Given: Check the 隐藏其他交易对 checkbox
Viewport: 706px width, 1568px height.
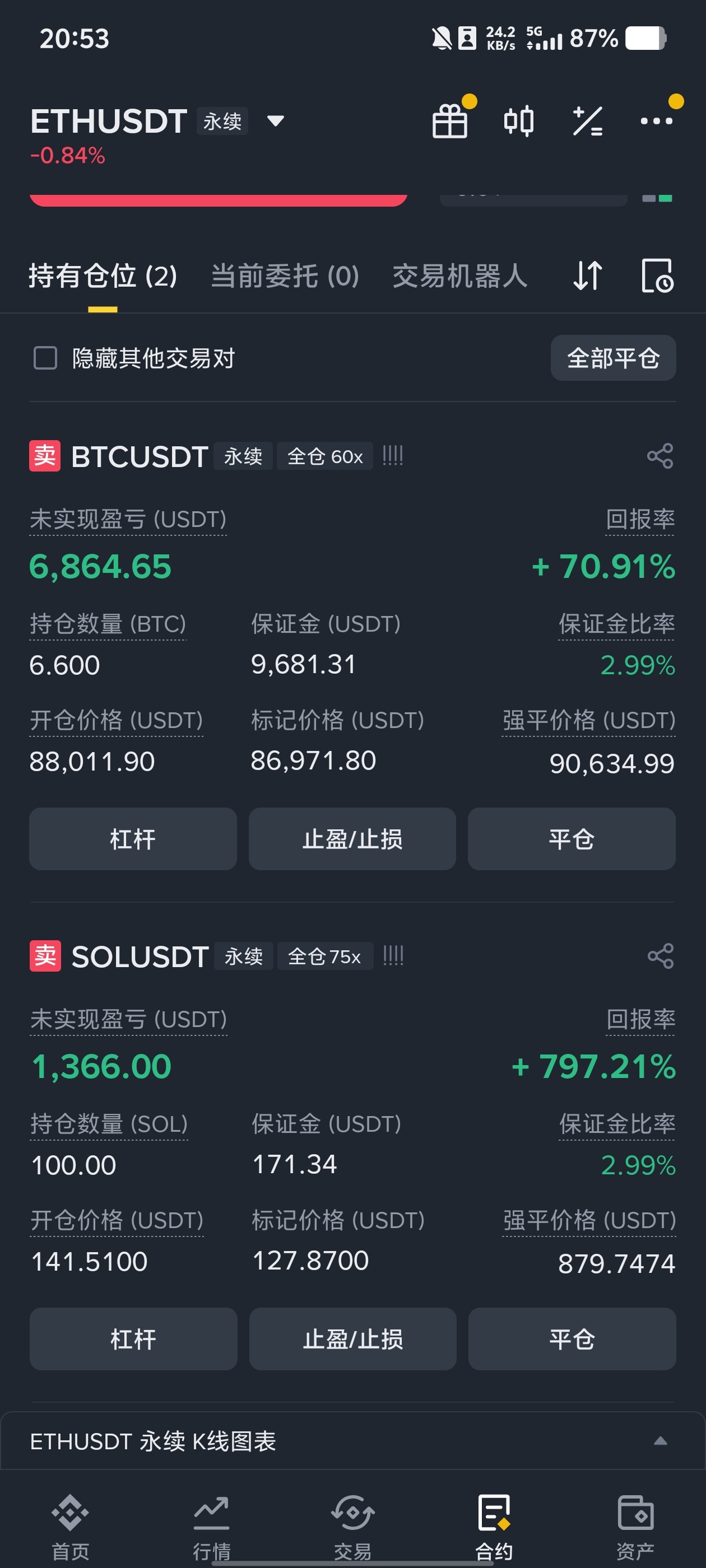Looking at the screenshot, I should [x=45, y=358].
